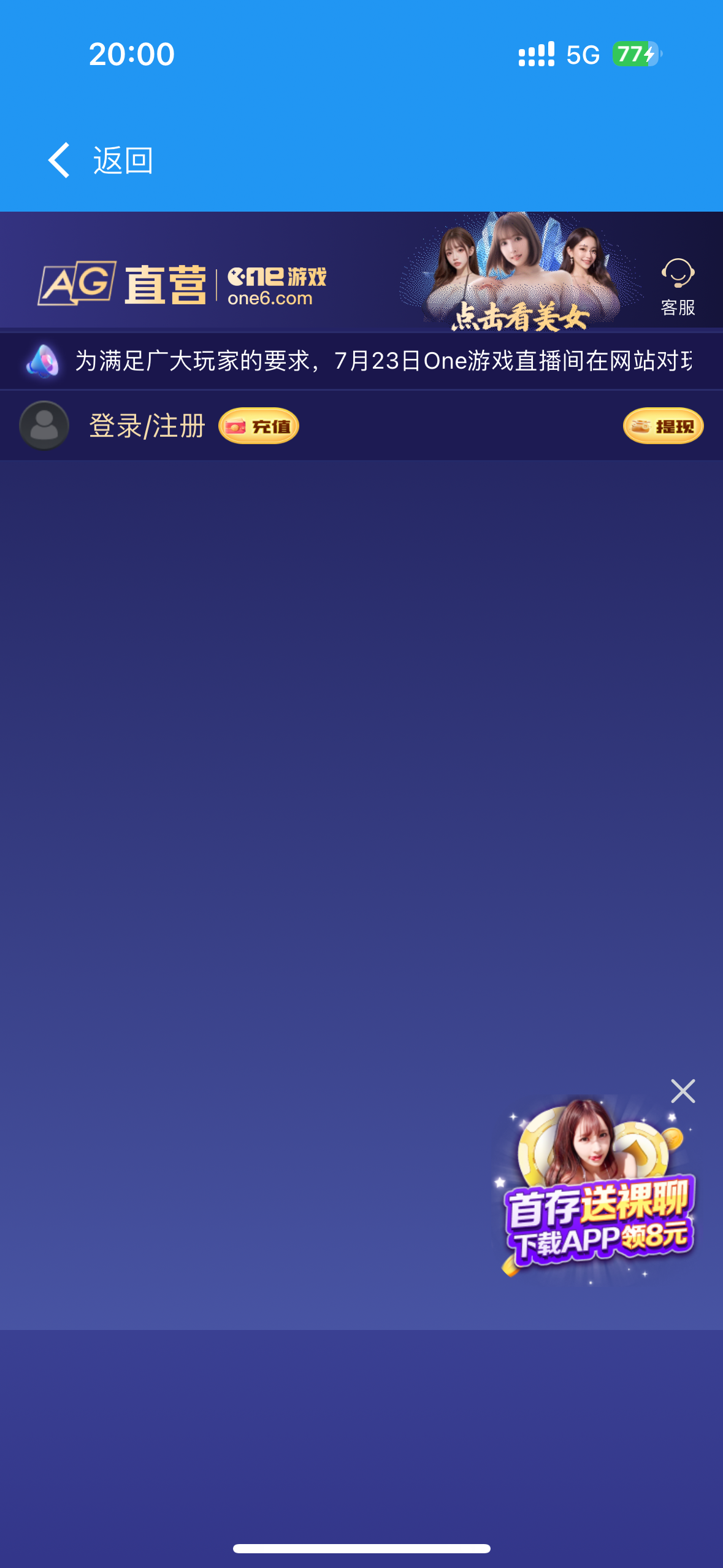This screenshot has height=1568, width=723.
Task: Open the 客服 customer service headset
Action: tap(677, 286)
